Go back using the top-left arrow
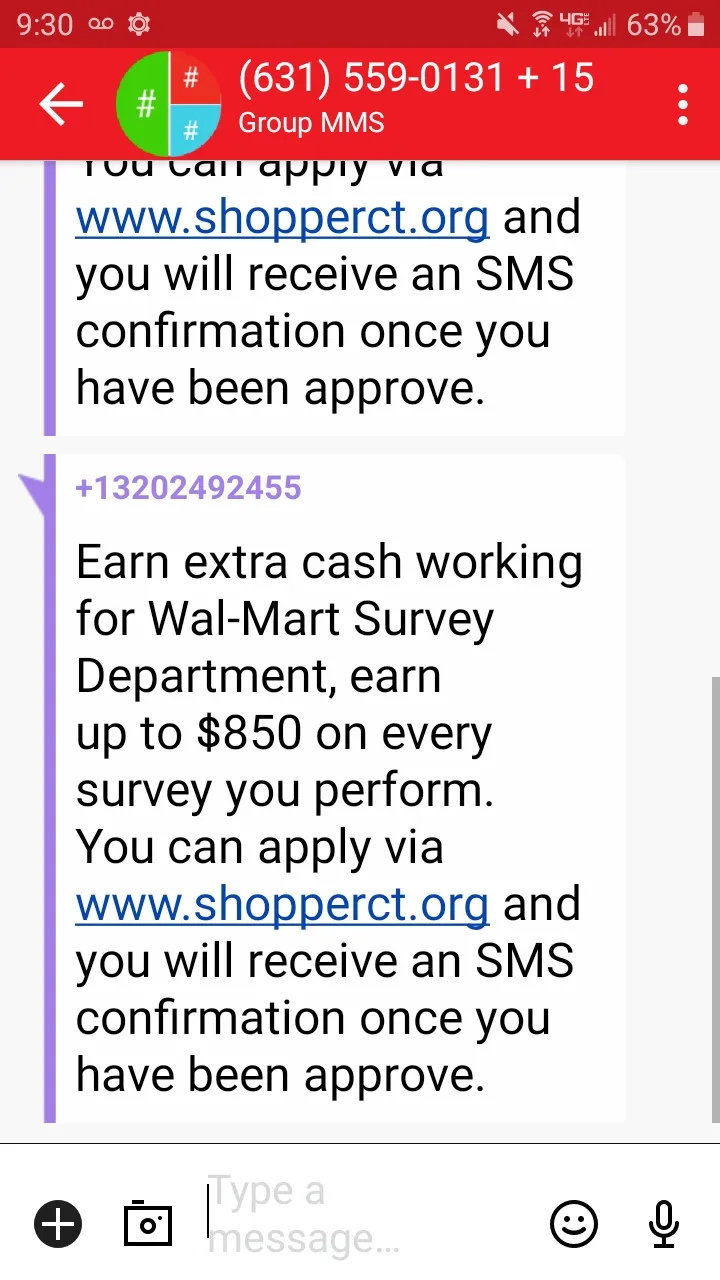 coord(61,104)
